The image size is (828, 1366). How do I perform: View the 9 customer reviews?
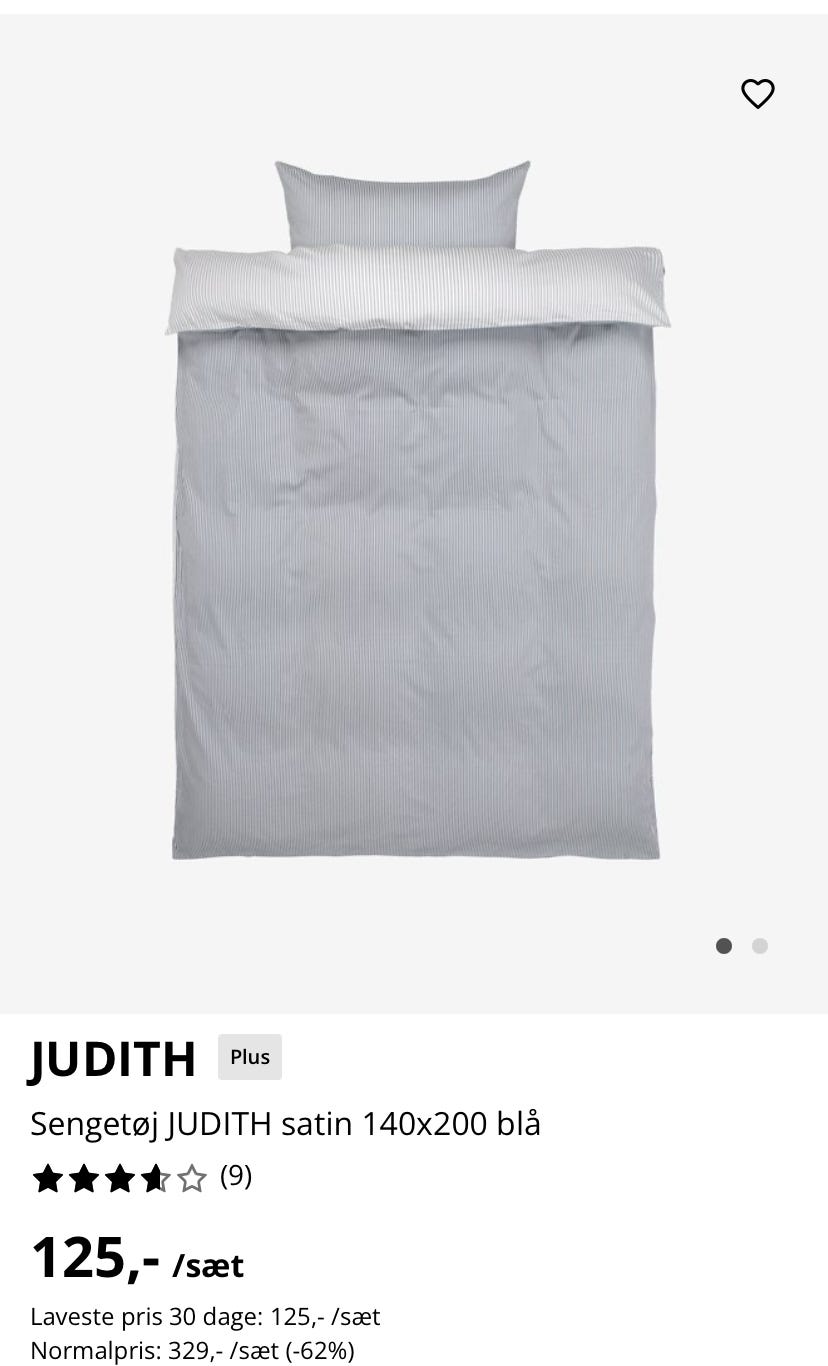[235, 1177]
